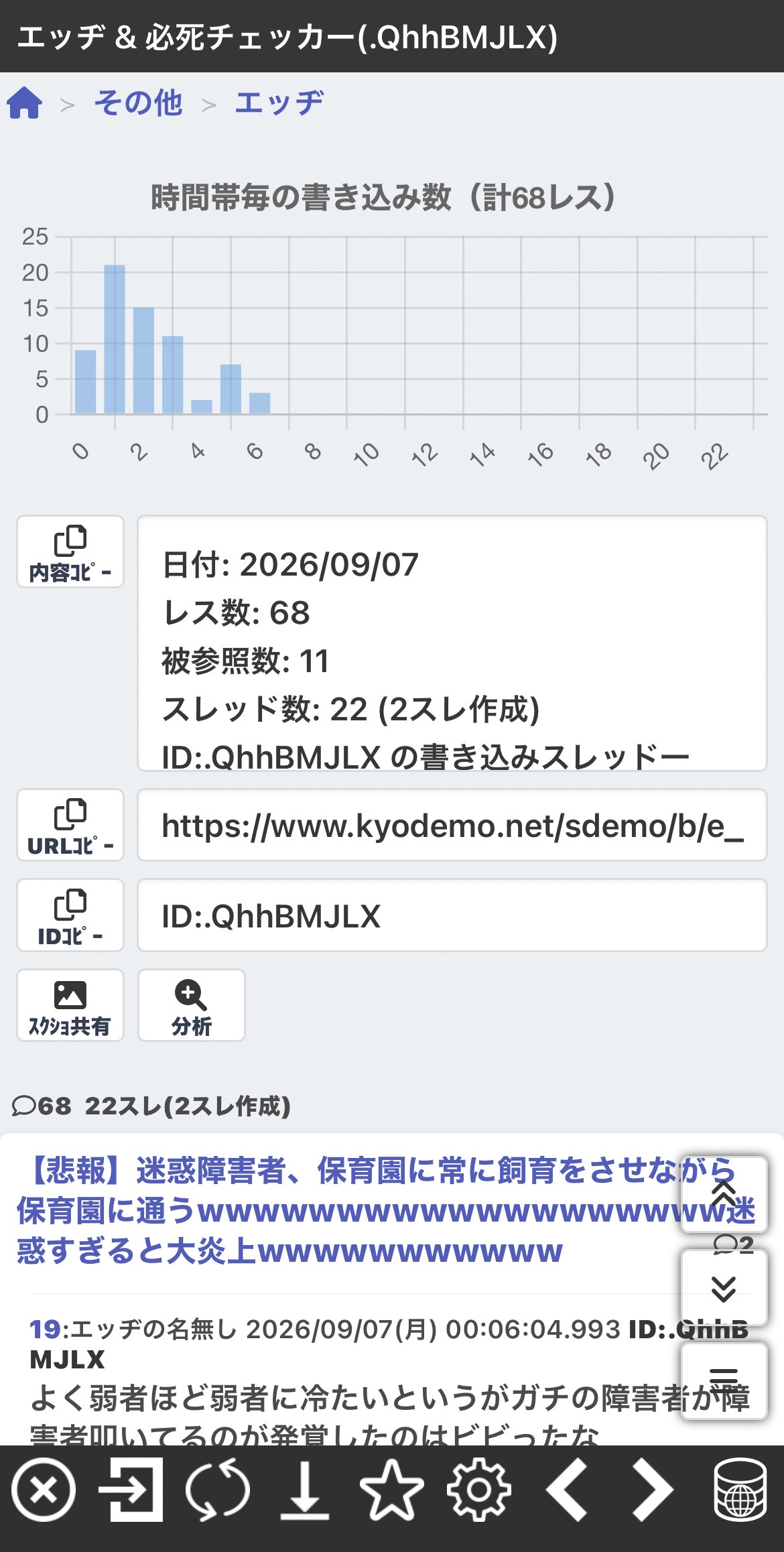Jump to top with double up arrow
Screen dimensions: 784x1552
[724, 1195]
